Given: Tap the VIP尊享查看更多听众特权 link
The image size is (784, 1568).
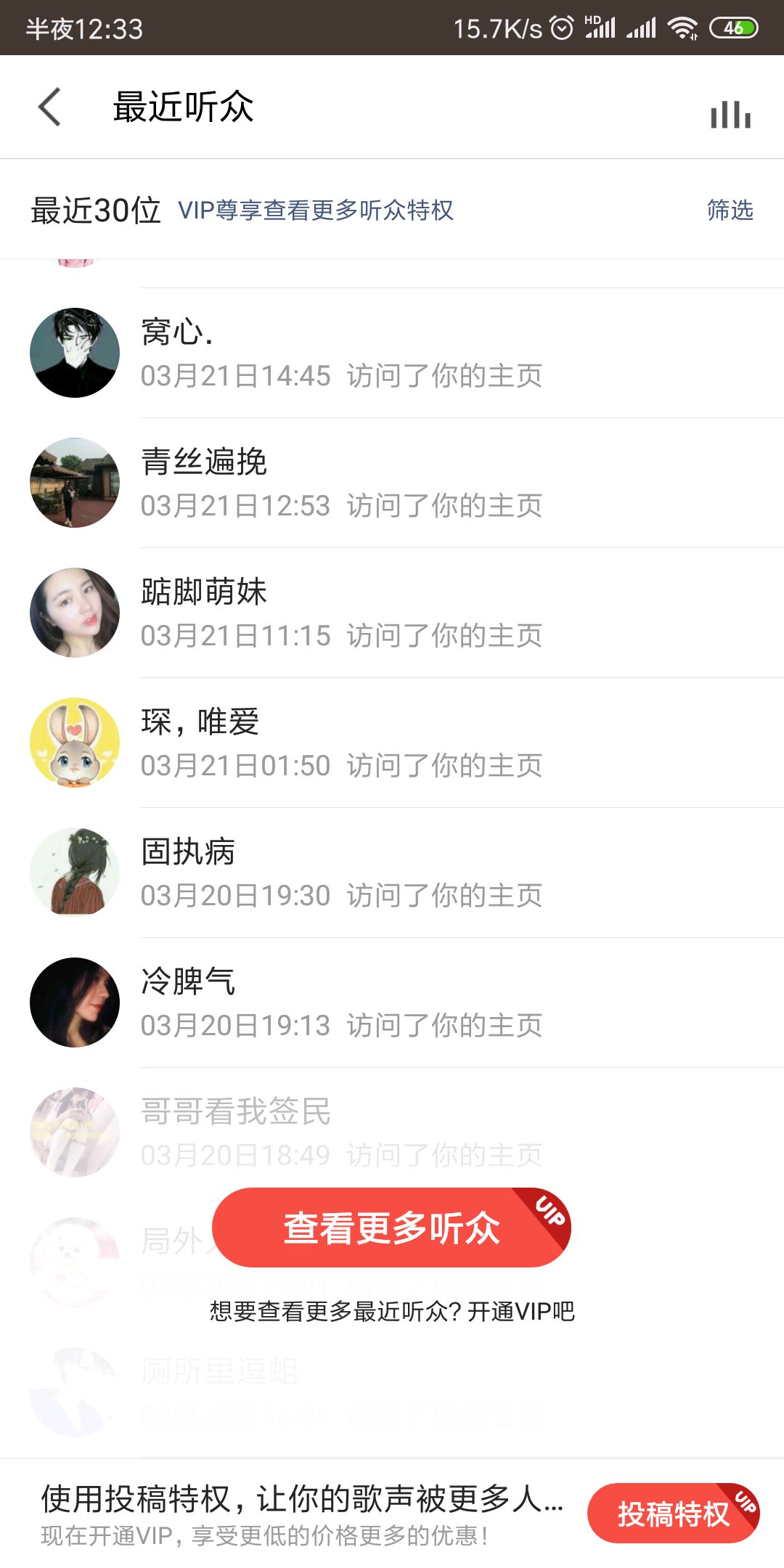Looking at the screenshot, I should (x=316, y=211).
